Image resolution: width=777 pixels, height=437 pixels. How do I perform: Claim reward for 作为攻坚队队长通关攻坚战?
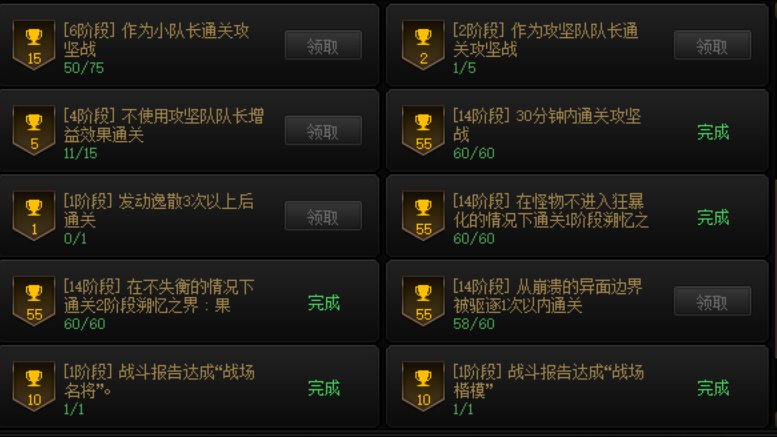712,45
